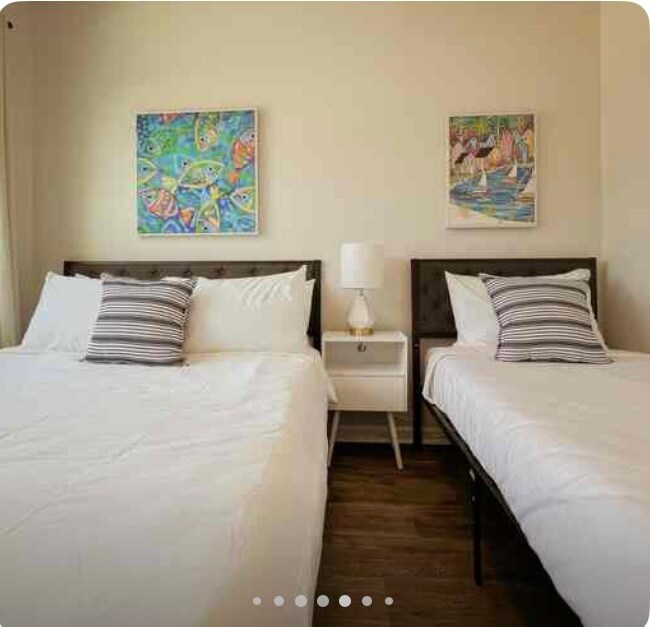This screenshot has width=650, height=627.
Task: Tap the photo carousel page indicator dots
Action: [x=323, y=601]
